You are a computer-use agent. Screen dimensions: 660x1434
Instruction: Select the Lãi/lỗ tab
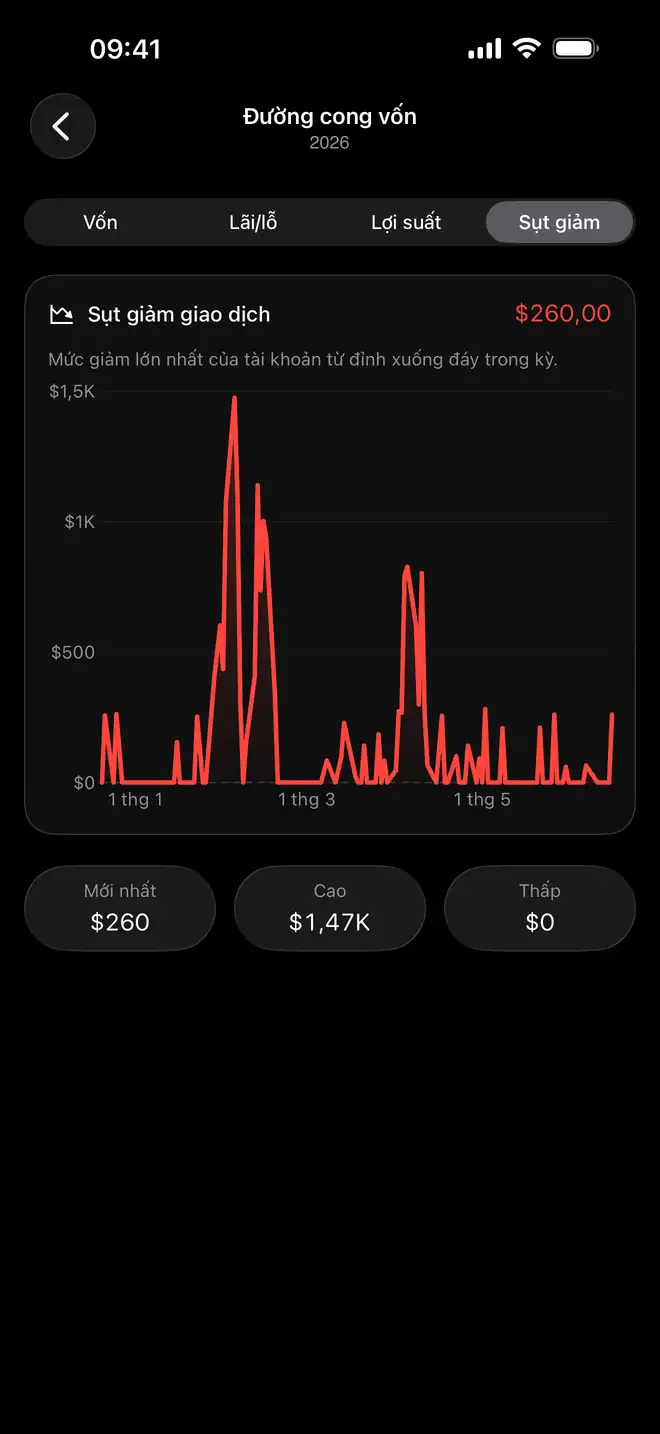pos(253,222)
